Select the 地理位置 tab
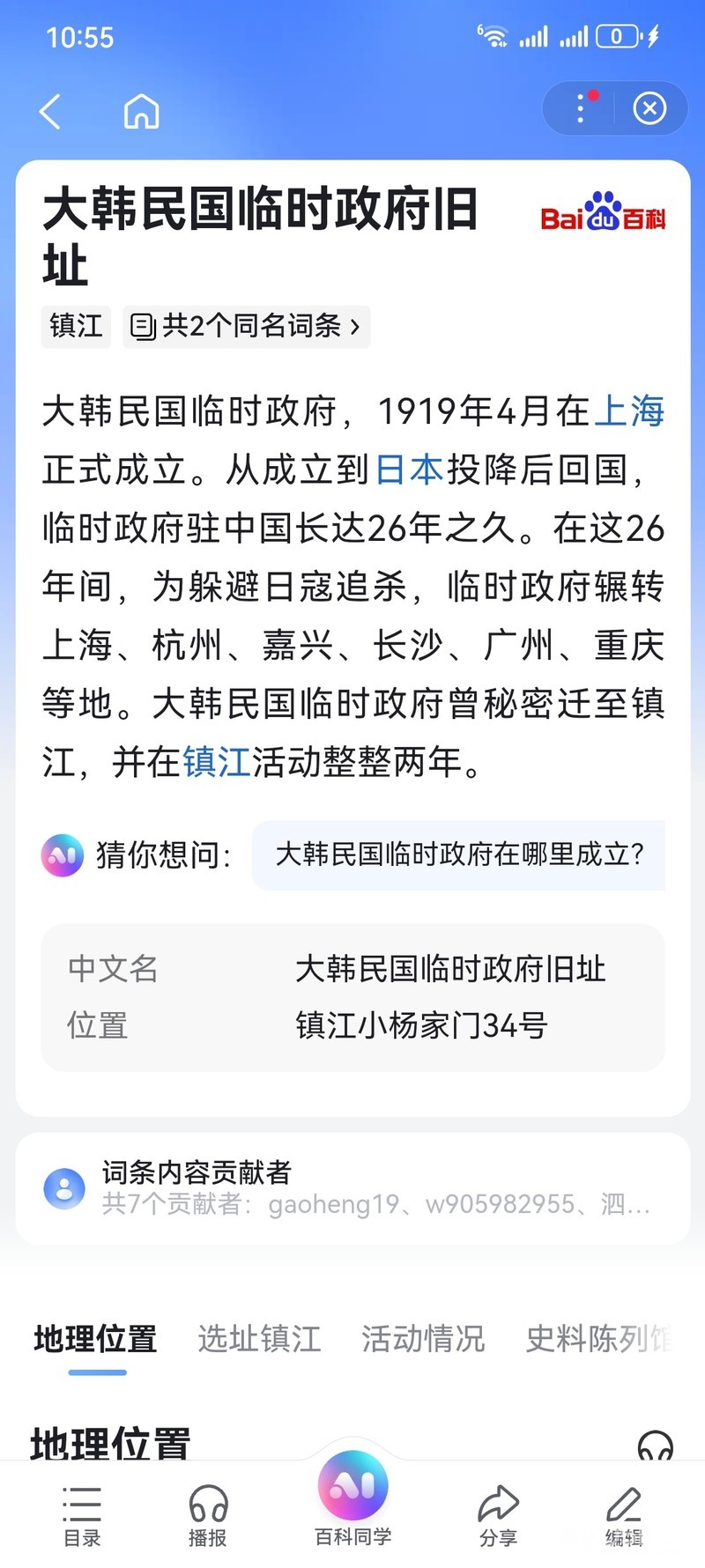 point(96,1339)
